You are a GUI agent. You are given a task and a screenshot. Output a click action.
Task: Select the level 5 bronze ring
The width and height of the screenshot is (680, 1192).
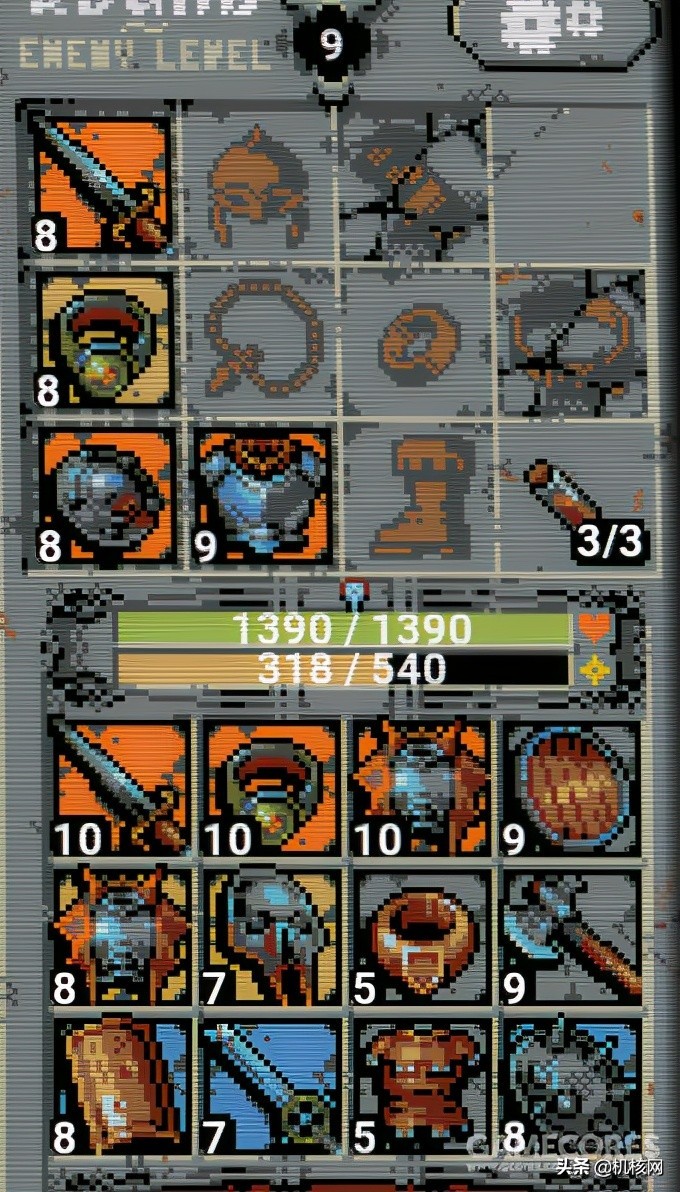tap(422, 937)
